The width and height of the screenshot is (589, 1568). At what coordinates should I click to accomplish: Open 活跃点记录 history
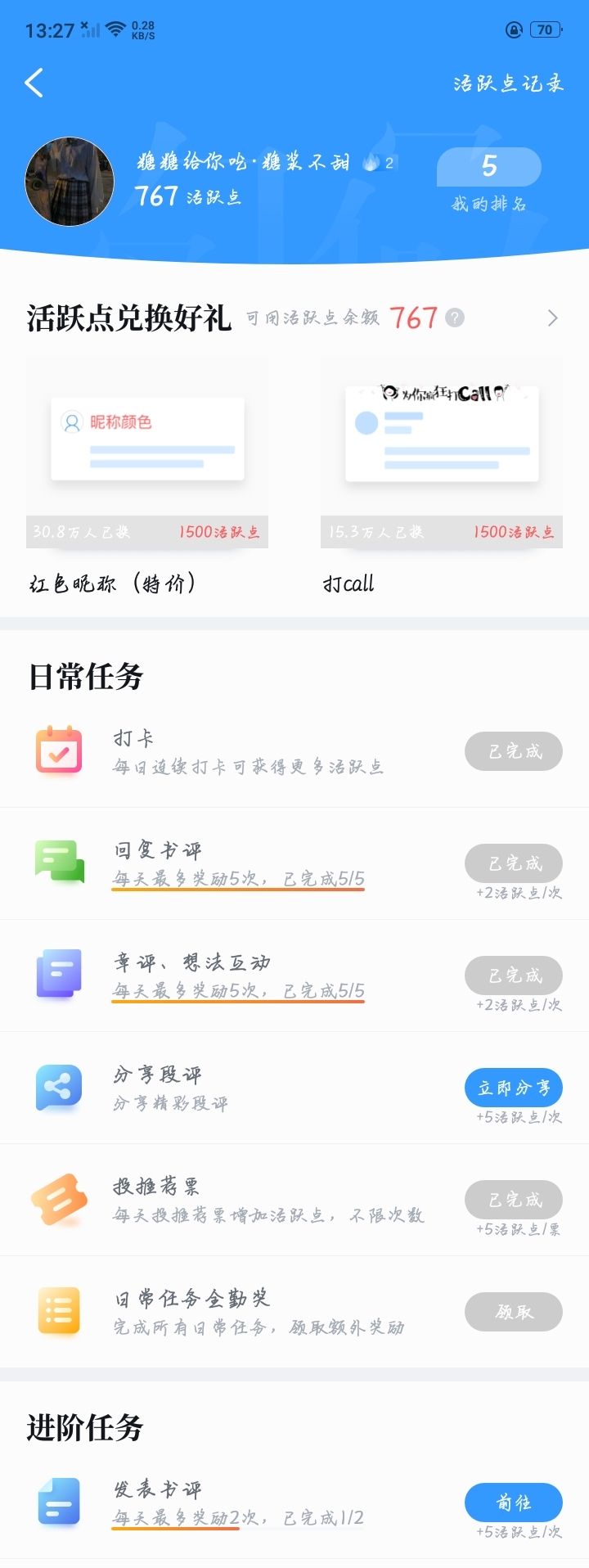[508, 83]
